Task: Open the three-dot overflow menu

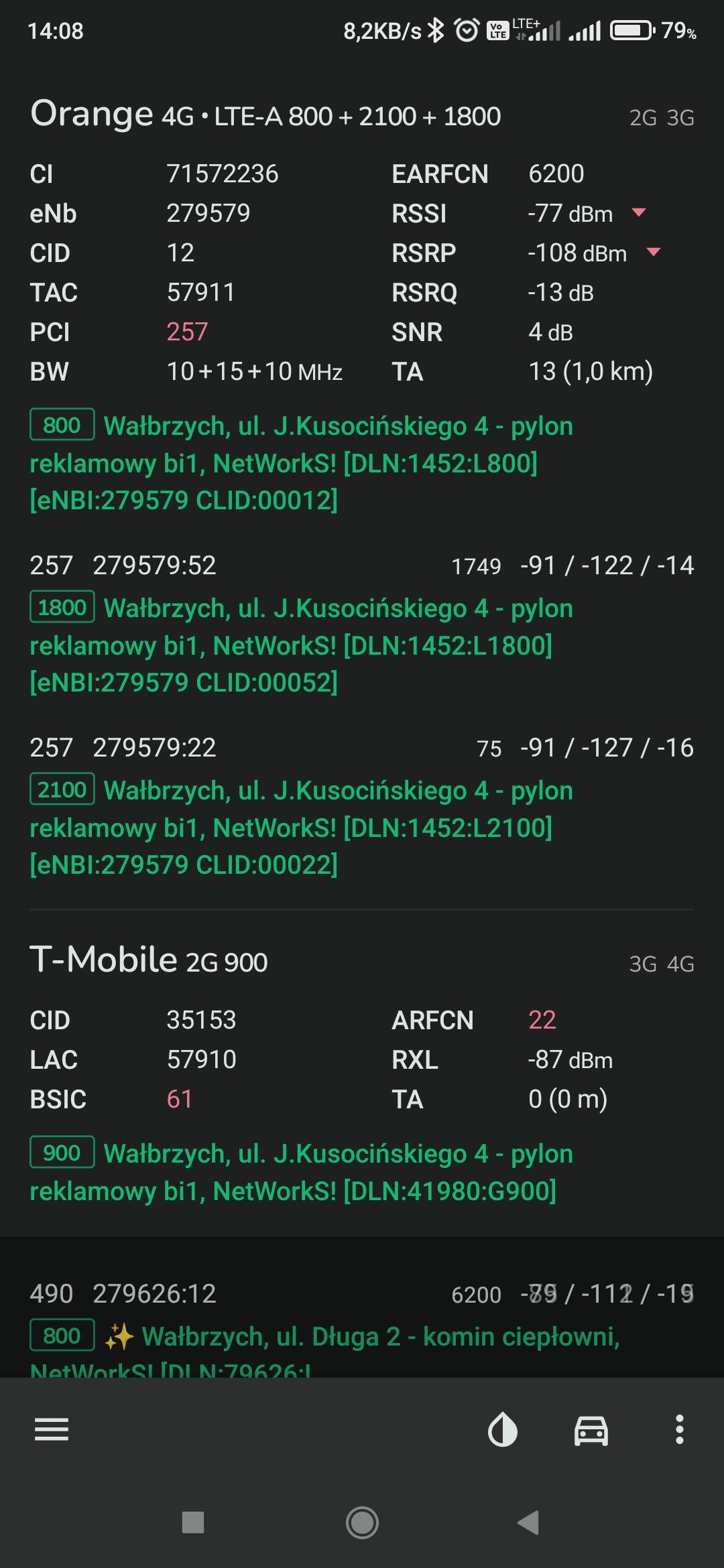Action: 680,1429
